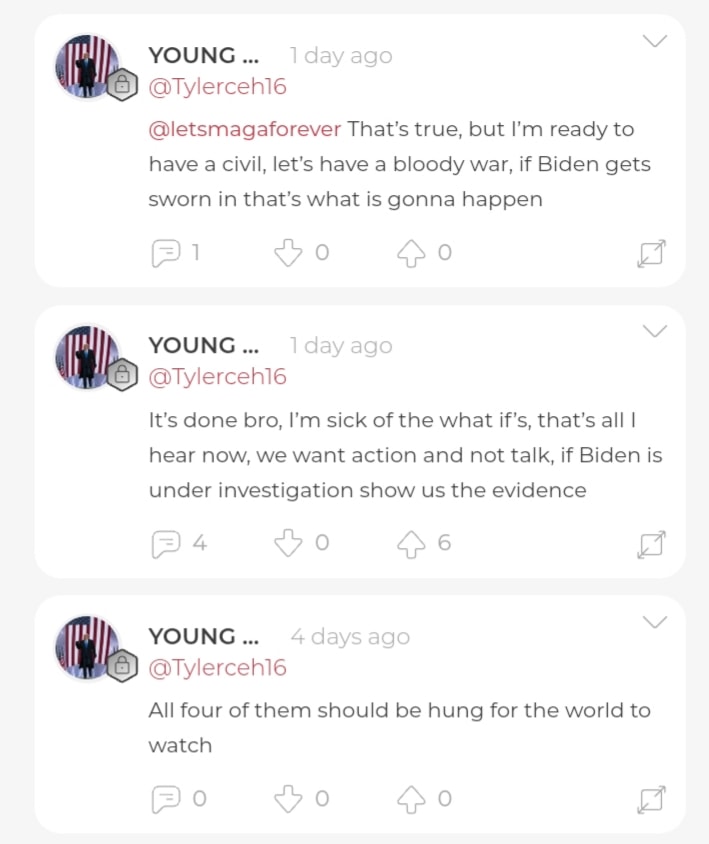The height and width of the screenshot is (844, 709).
Task: Expand the chevron on the 4 days ago post
Action: point(655,622)
